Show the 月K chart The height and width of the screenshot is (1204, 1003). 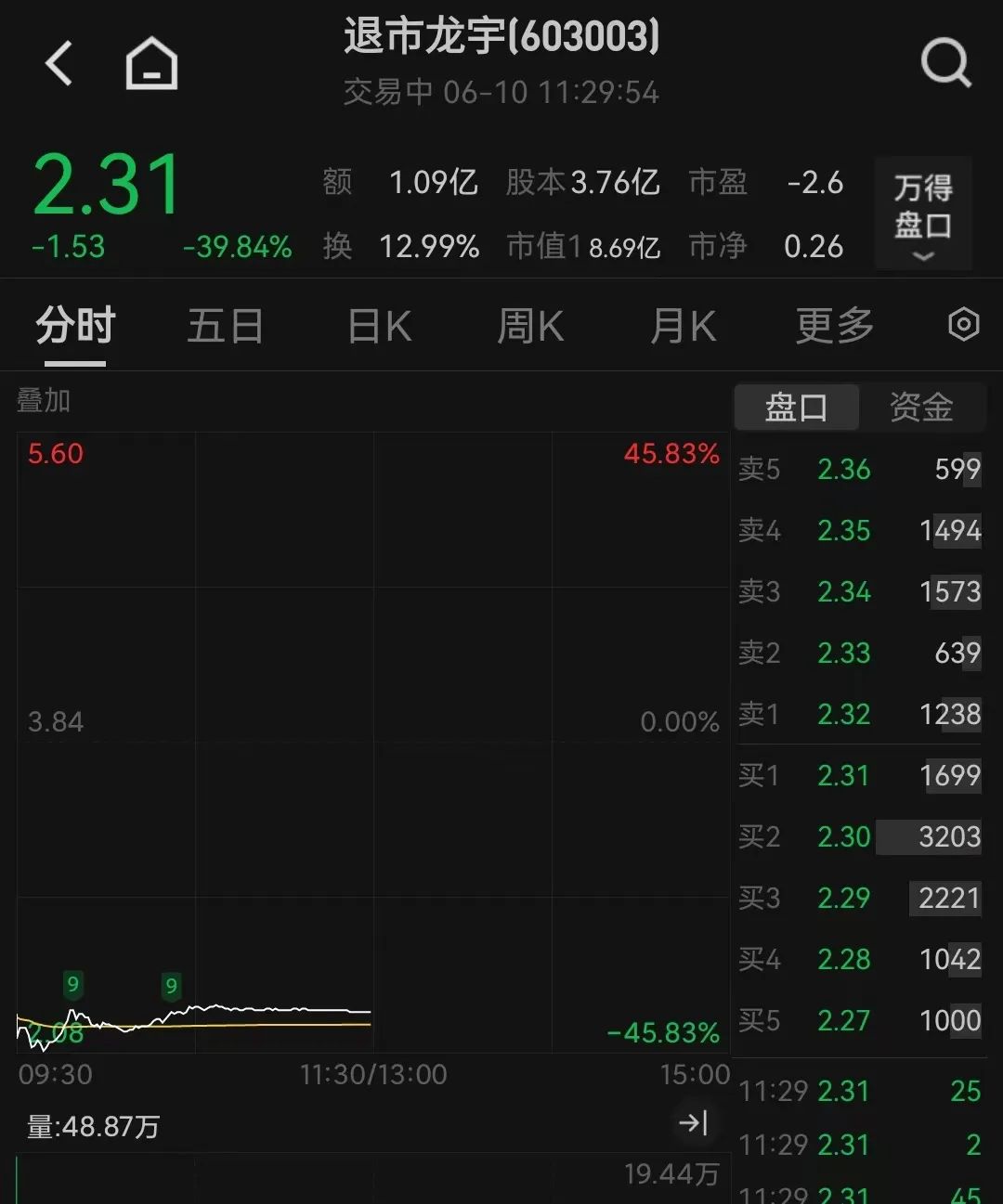click(683, 327)
